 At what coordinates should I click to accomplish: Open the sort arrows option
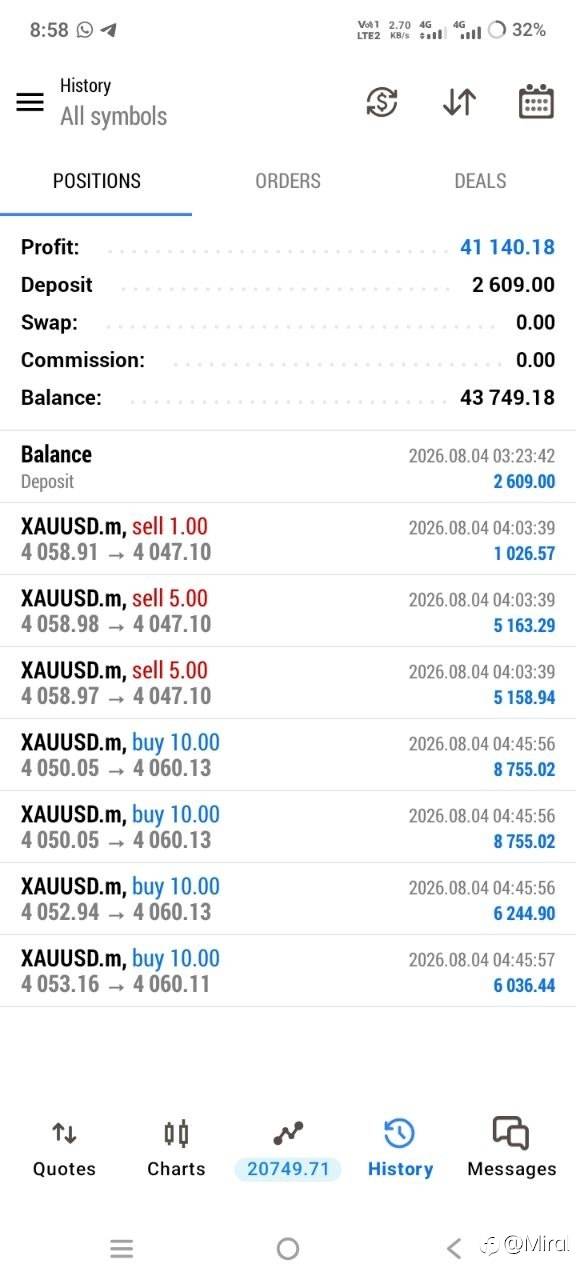(459, 102)
